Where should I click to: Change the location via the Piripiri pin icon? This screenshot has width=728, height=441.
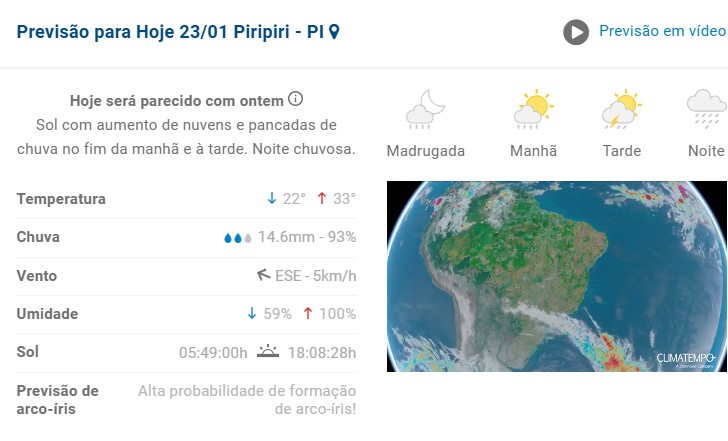click(334, 32)
